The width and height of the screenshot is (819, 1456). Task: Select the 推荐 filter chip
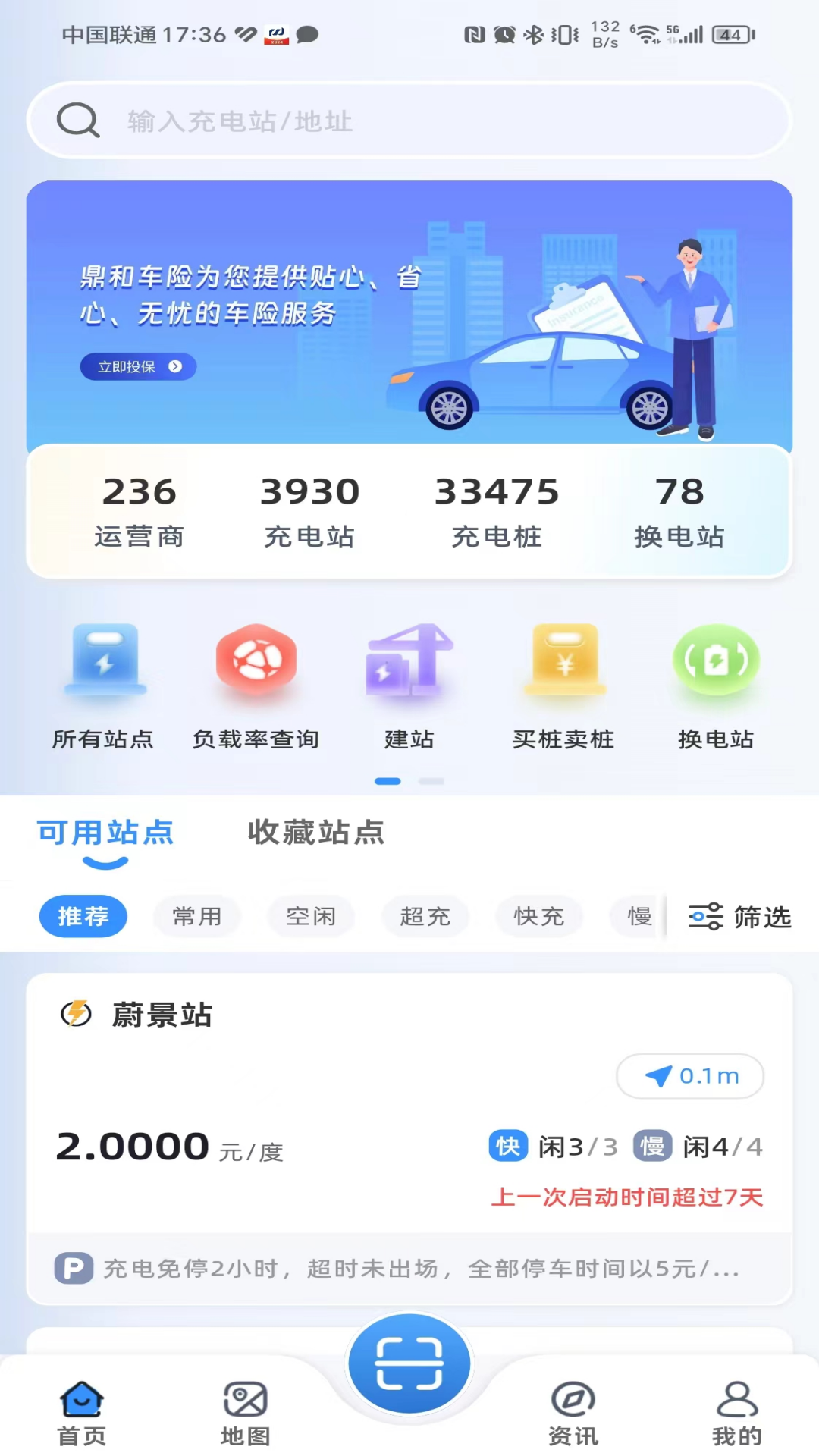pos(83,916)
